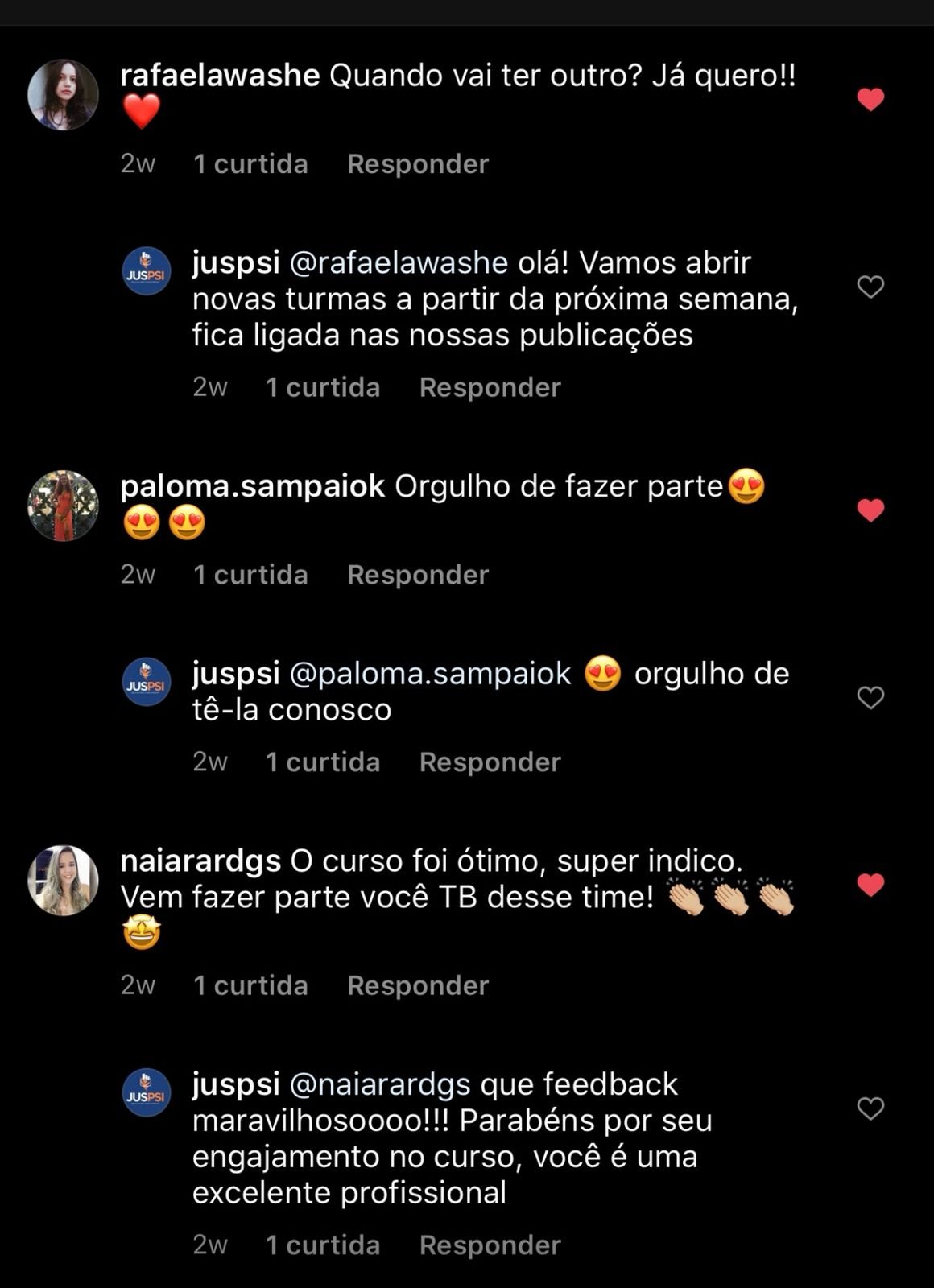Reply to rafaelawashe's comment
The image size is (934, 1288).
[418, 164]
